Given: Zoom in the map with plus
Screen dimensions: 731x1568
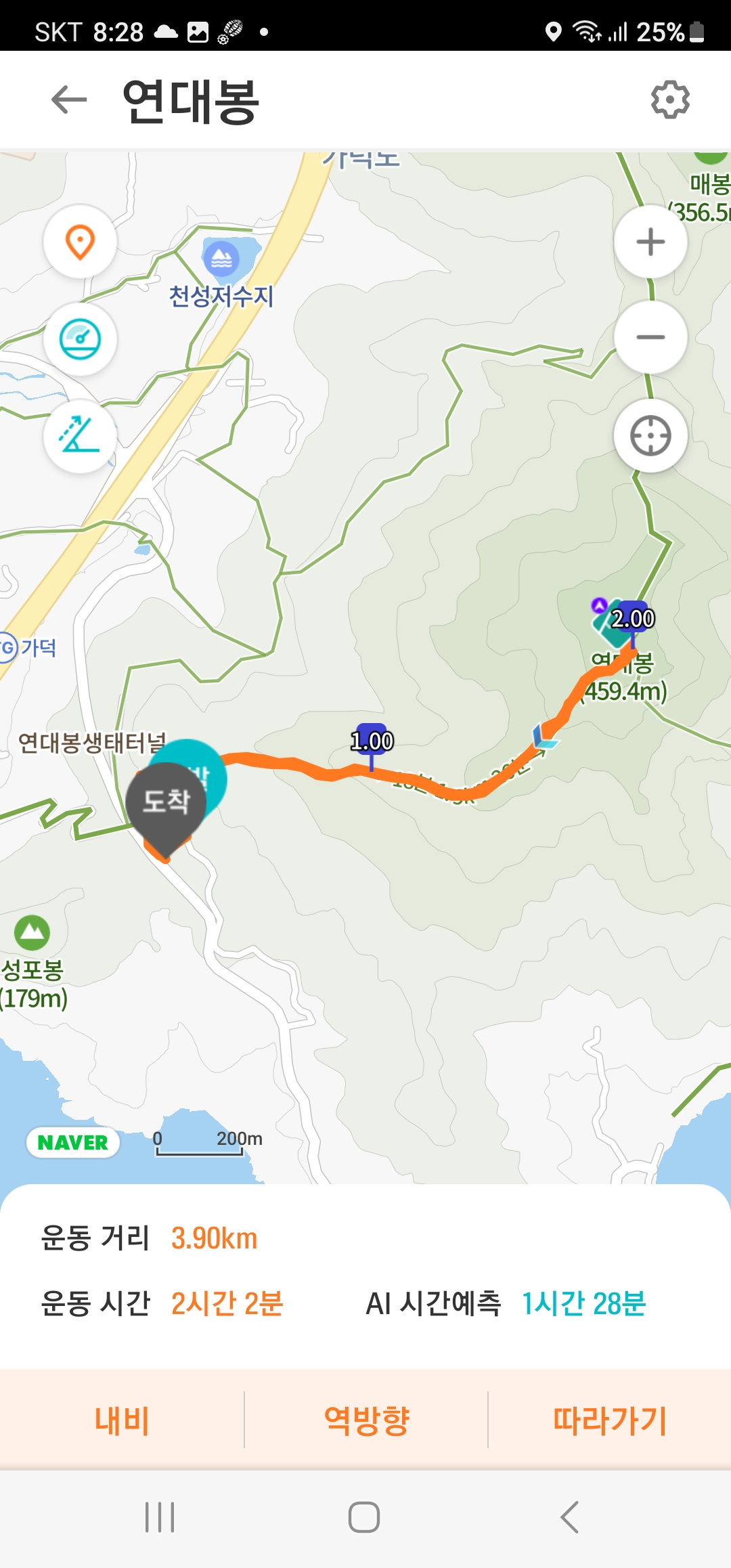Looking at the screenshot, I should 650,242.
